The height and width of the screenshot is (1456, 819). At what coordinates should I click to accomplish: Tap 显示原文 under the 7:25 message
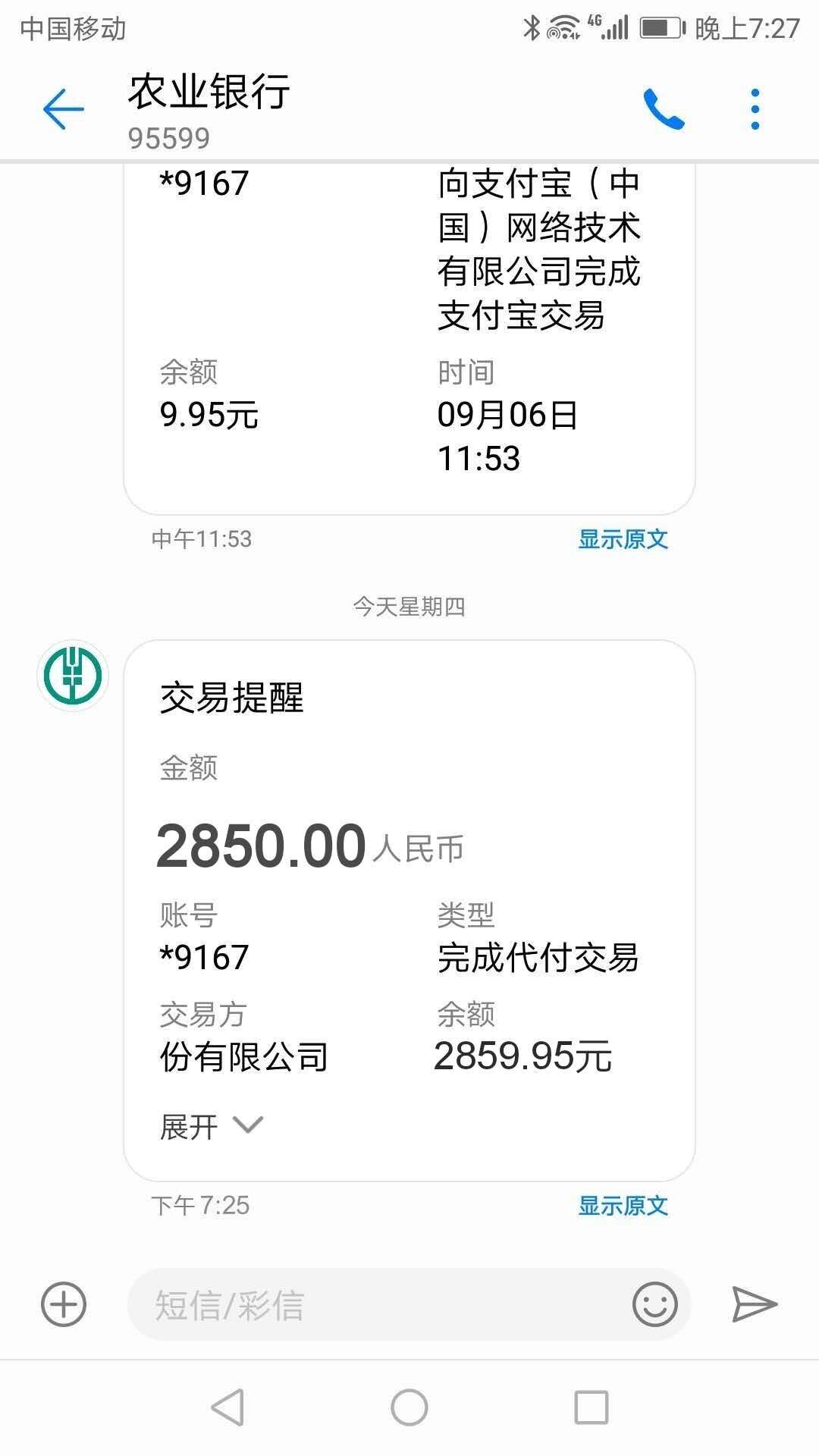tap(623, 1205)
